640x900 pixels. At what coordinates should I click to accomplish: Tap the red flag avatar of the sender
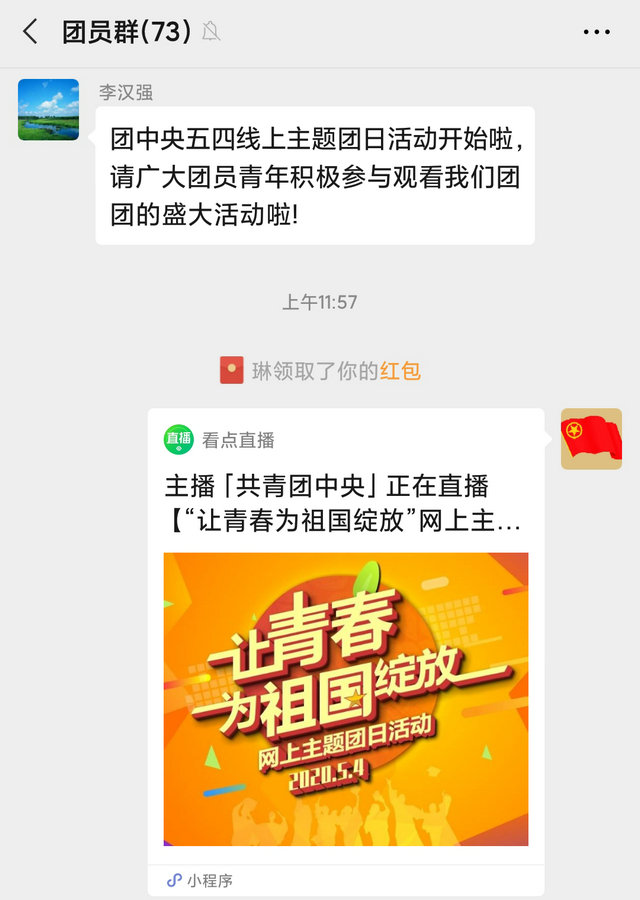(x=591, y=439)
